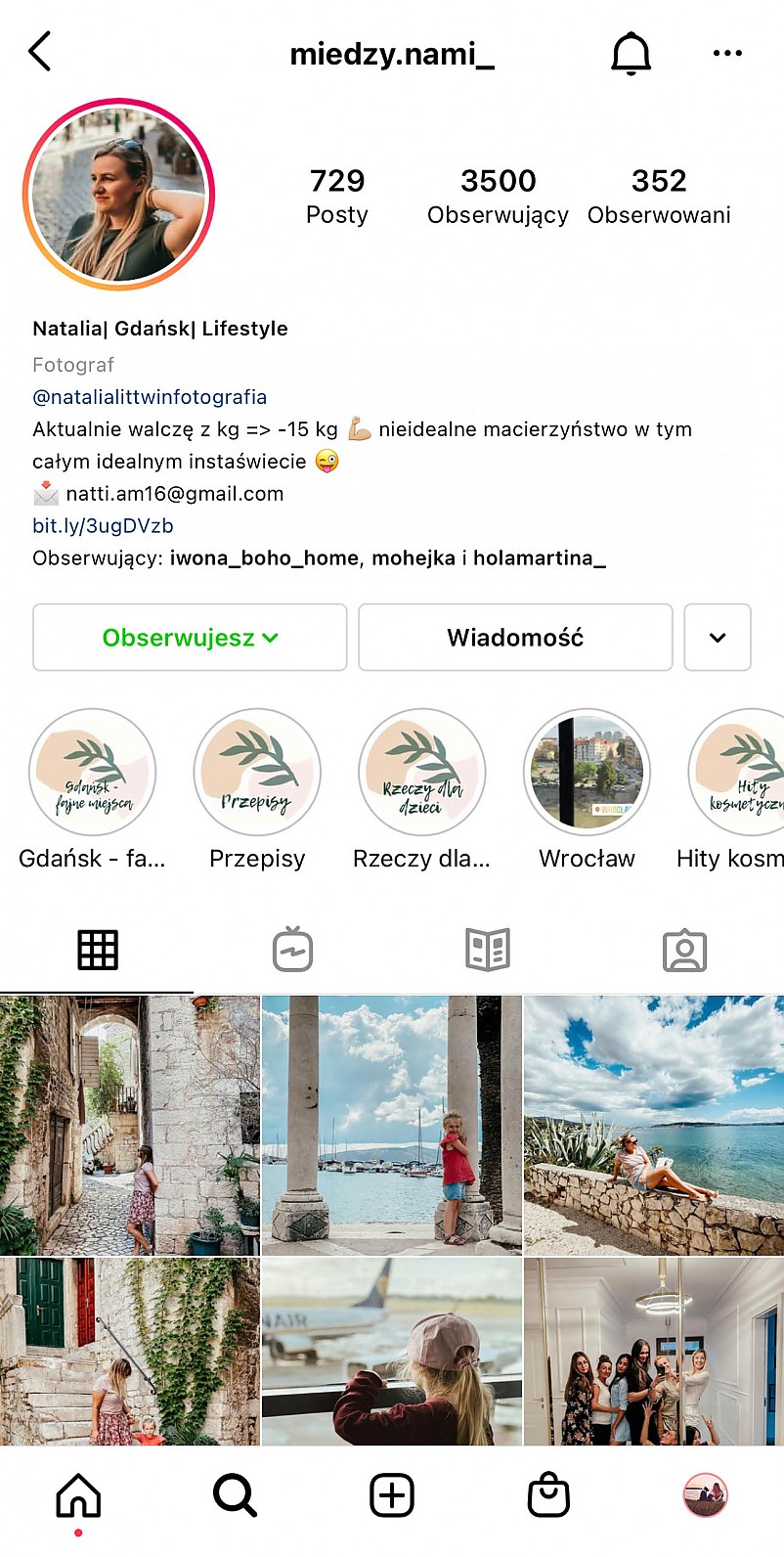The height and width of the screenshot is (1557, 784).
Task: Open the post with girl between columns
Action: [x=392, y=1125]
